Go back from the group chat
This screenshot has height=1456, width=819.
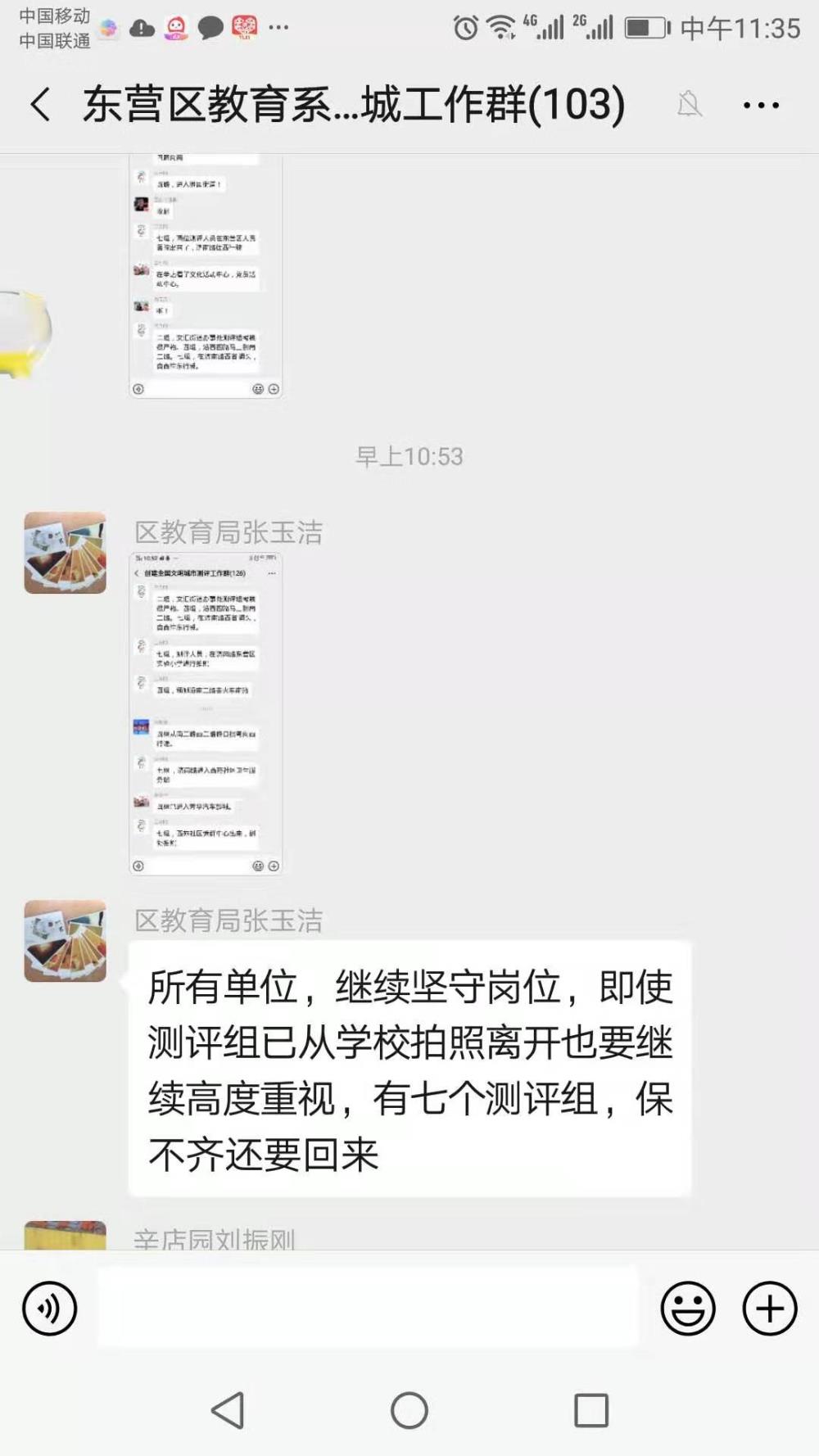point(40,105)
